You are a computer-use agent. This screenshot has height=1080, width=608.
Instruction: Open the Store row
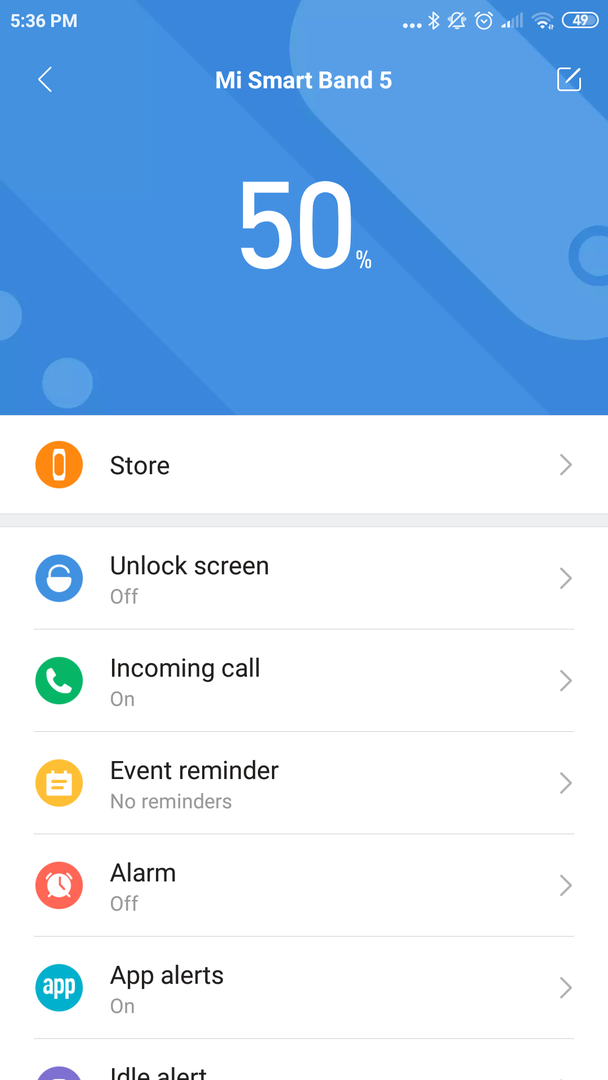pos(304,465)
